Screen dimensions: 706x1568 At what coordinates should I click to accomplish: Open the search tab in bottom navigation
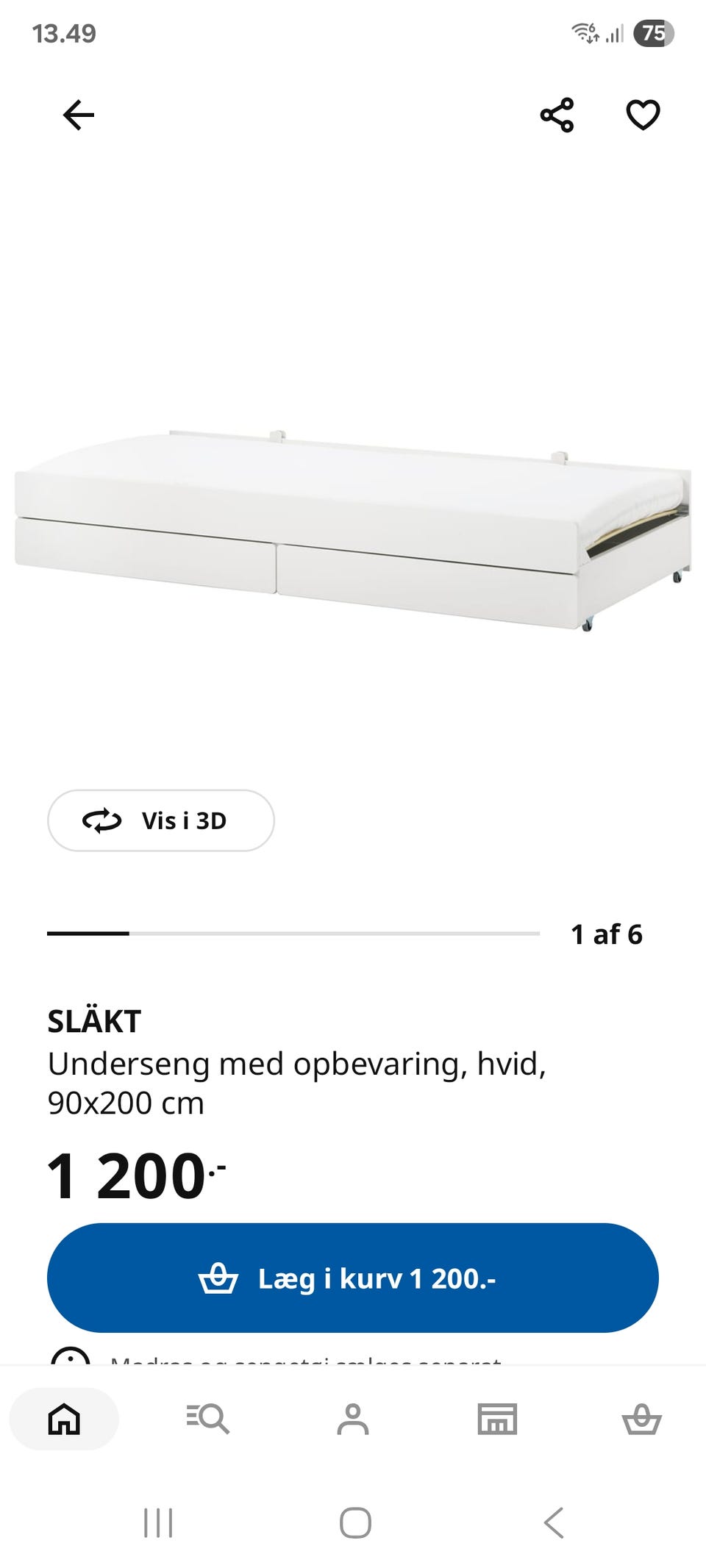(x=208, y=1419)
